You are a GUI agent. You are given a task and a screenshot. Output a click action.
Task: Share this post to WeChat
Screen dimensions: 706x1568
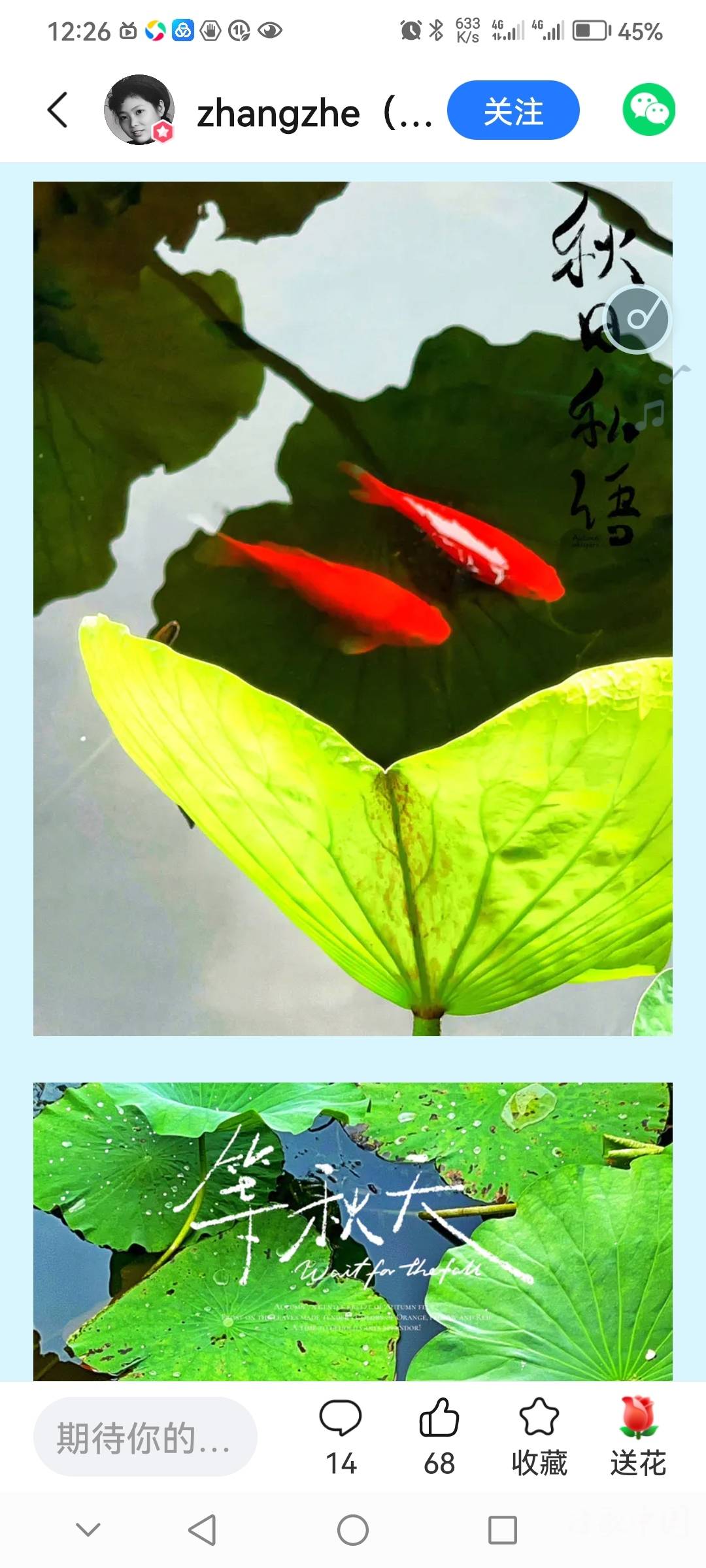tap(648, 110)
